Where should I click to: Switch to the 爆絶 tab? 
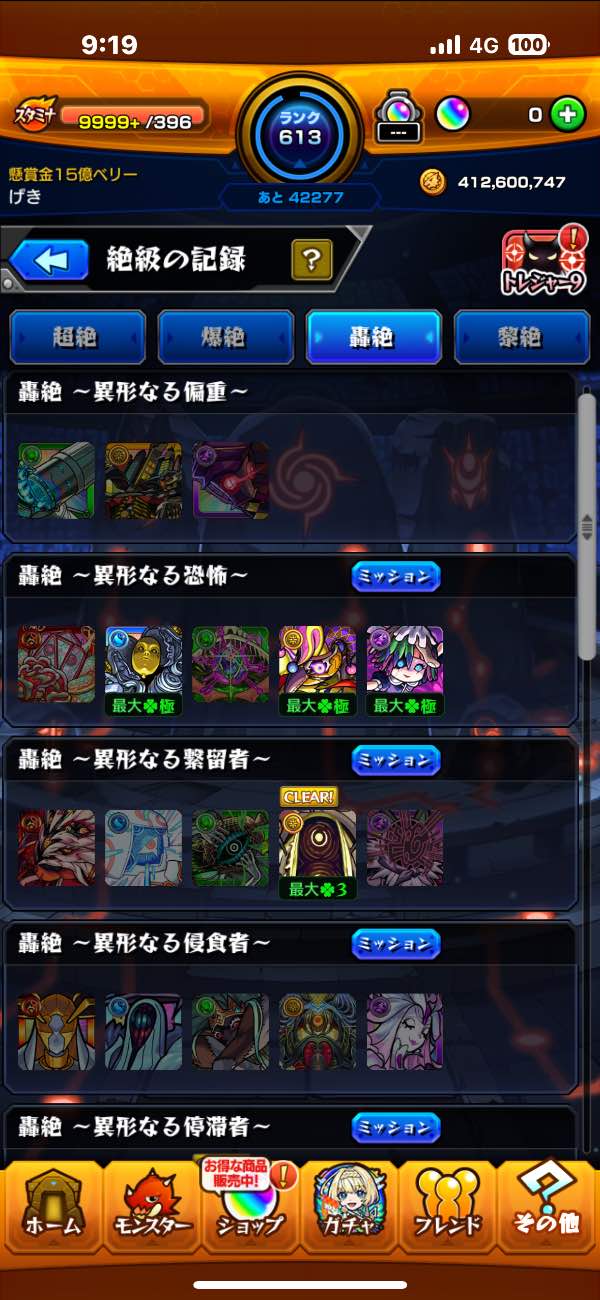pyautogui.click(x=225, y=337)
